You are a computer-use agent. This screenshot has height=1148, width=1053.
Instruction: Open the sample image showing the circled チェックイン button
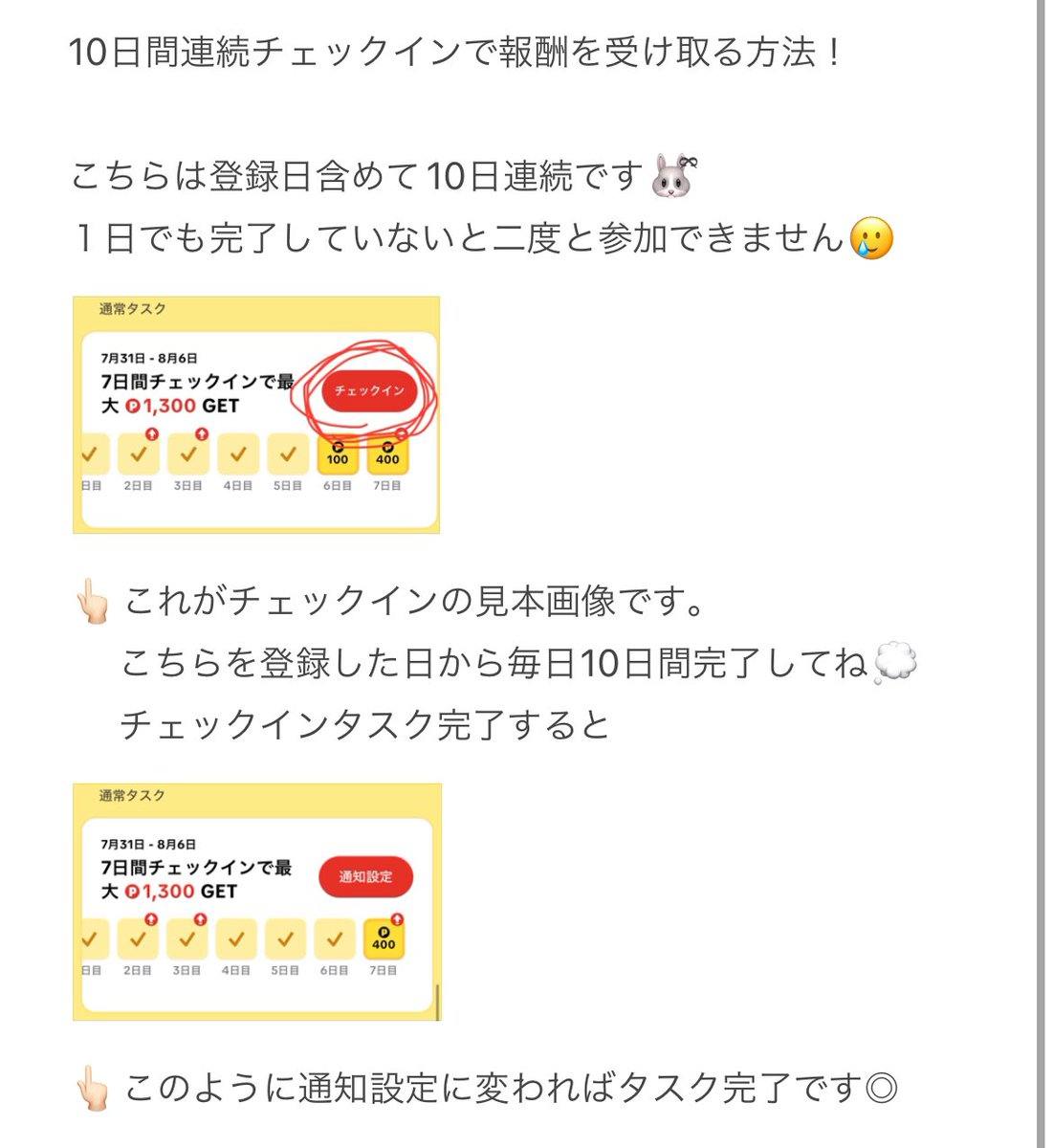(256, 414)
